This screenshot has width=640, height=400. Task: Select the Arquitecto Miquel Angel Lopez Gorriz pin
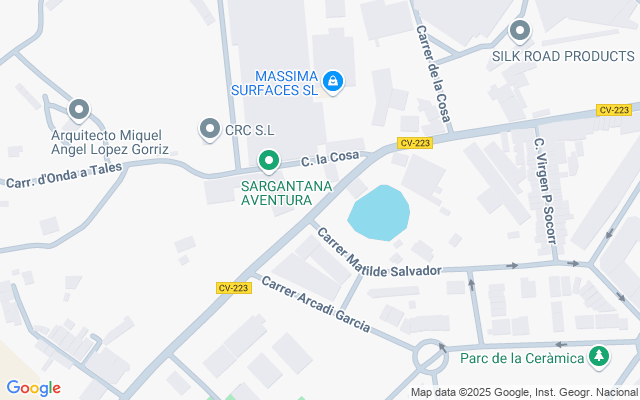(80, 110)
